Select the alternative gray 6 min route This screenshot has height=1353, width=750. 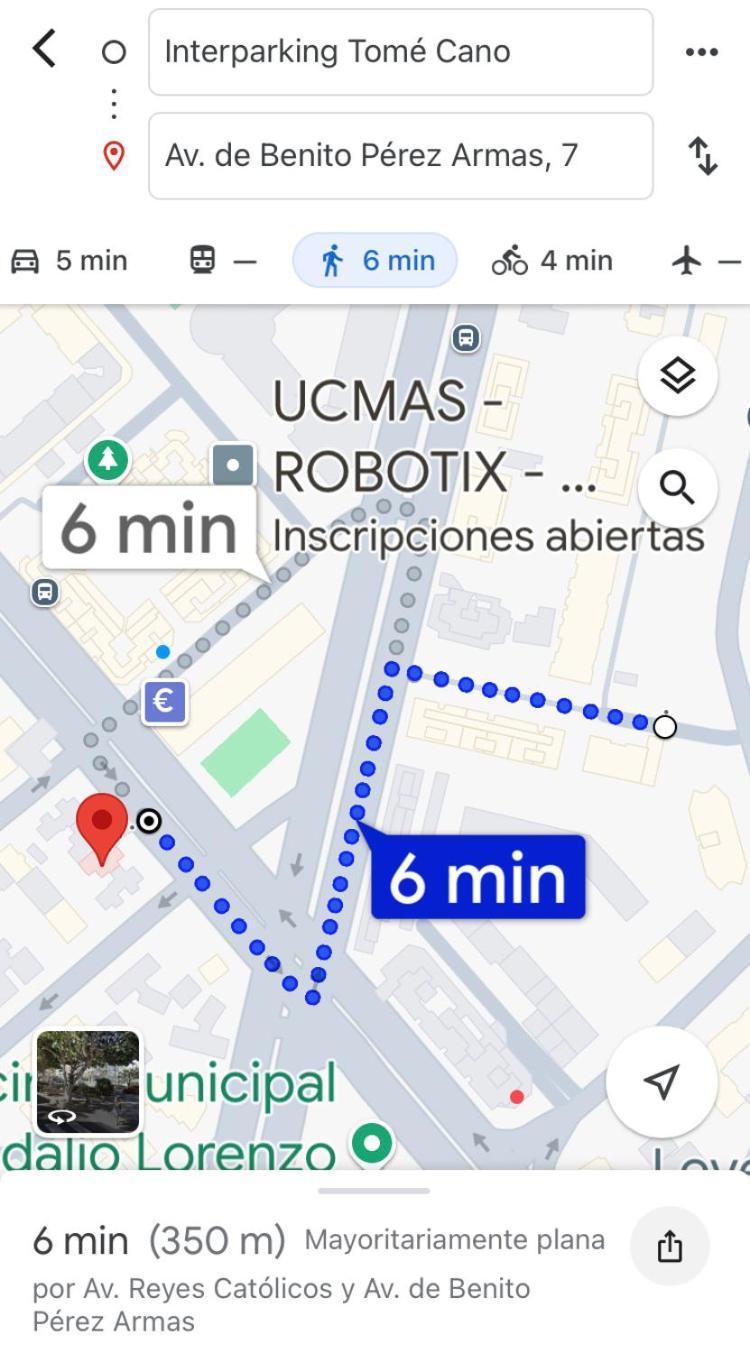point(148,530)
